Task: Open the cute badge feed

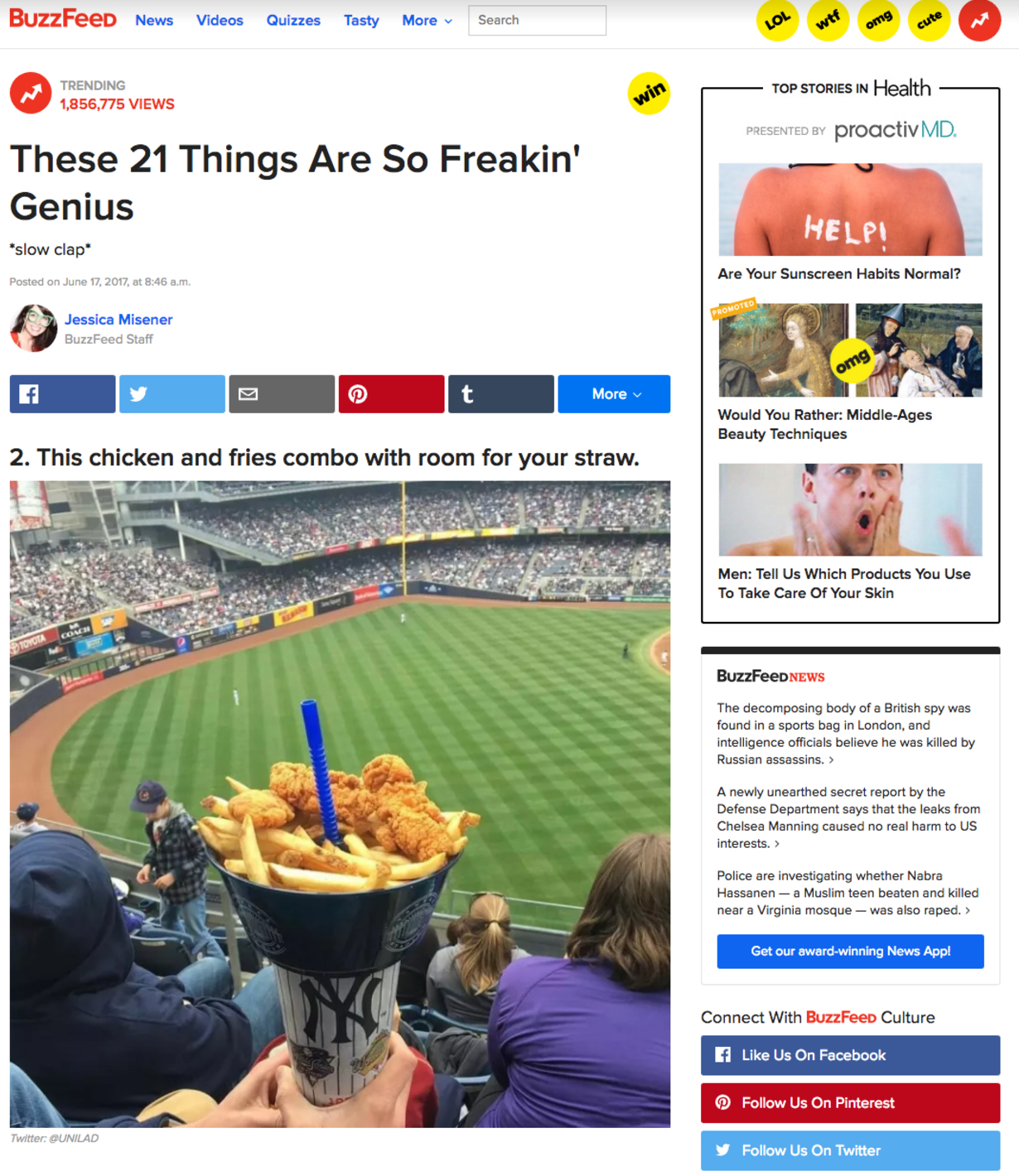Action: coord(929,20)
